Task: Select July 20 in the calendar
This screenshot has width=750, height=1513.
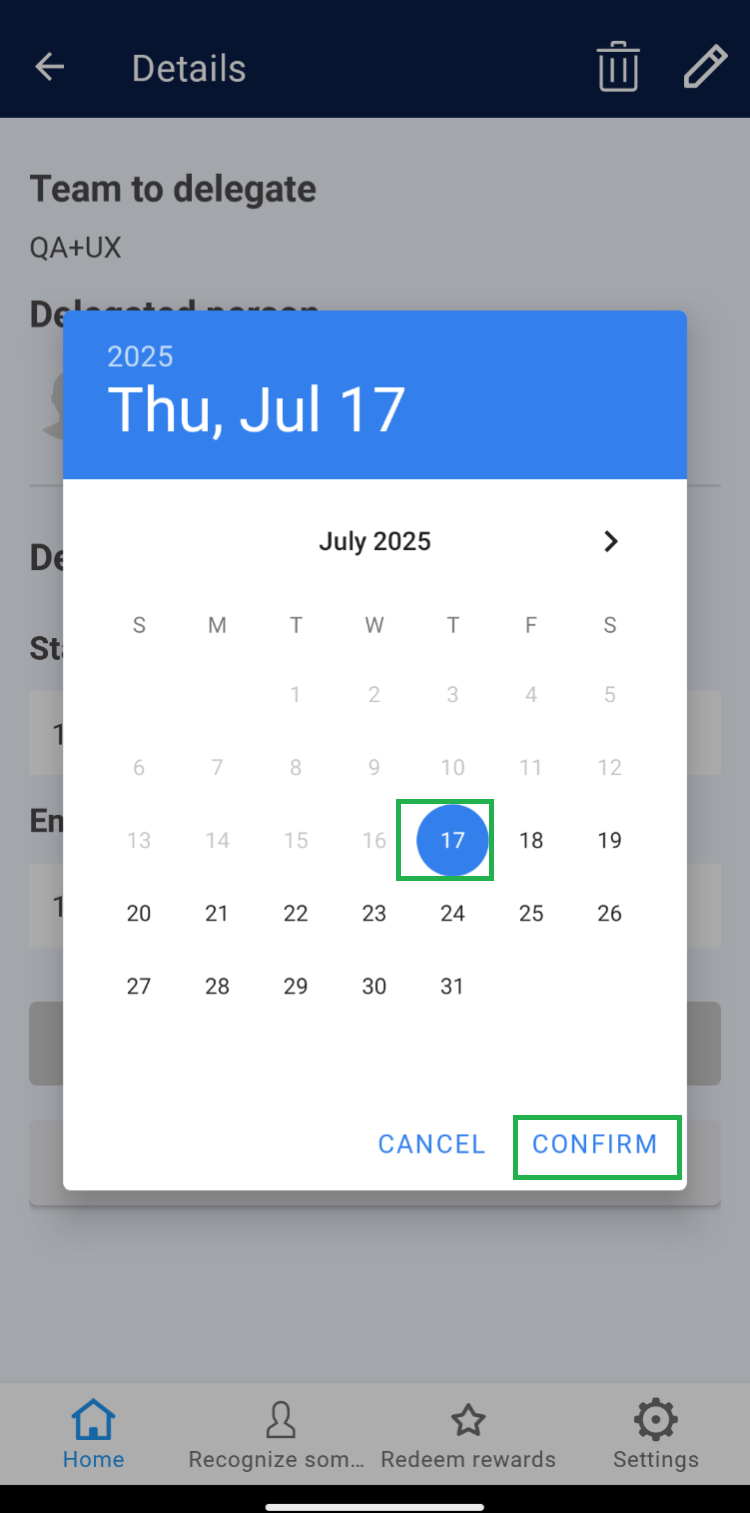Action: click(x=139, y=913)
